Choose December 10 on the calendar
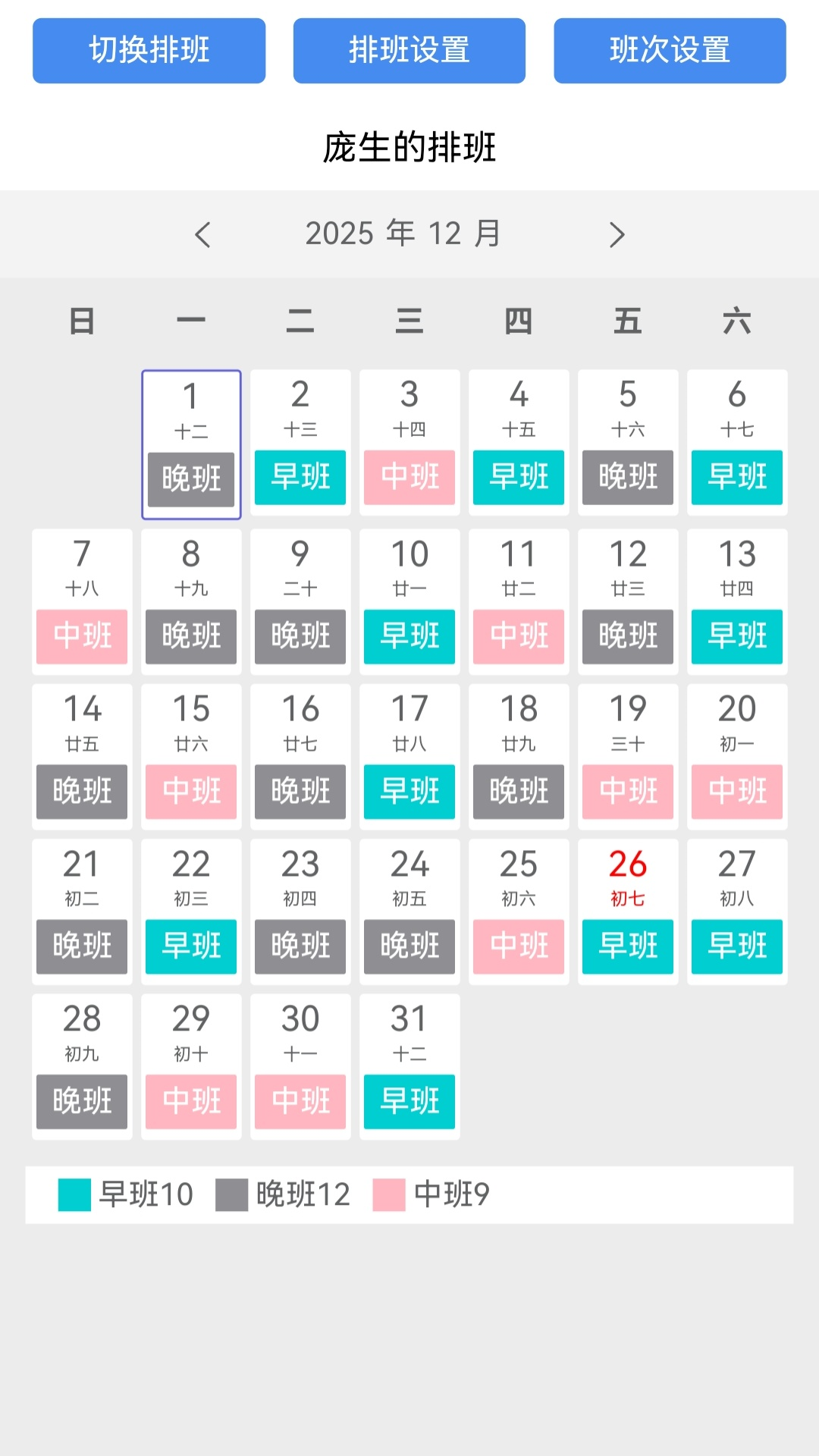 tap(409, 601)
